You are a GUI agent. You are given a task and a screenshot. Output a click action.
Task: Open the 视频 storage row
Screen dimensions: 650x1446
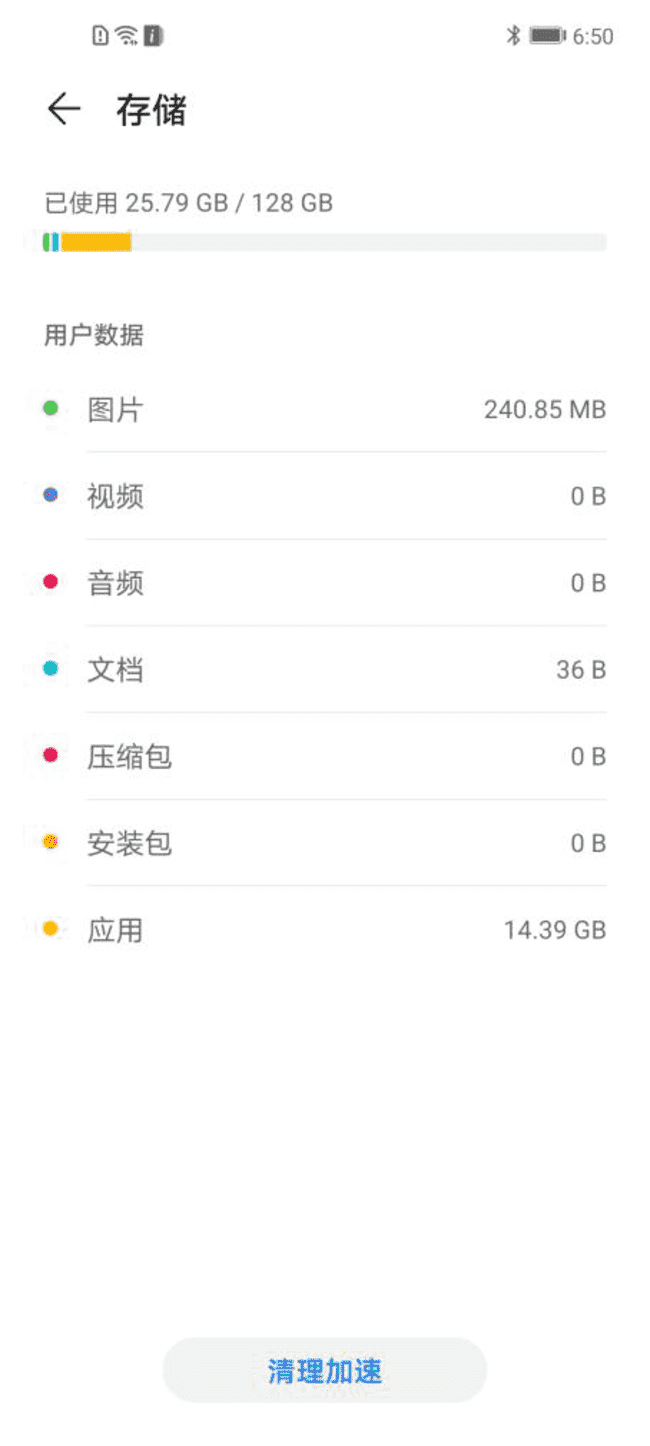[325, 496]
